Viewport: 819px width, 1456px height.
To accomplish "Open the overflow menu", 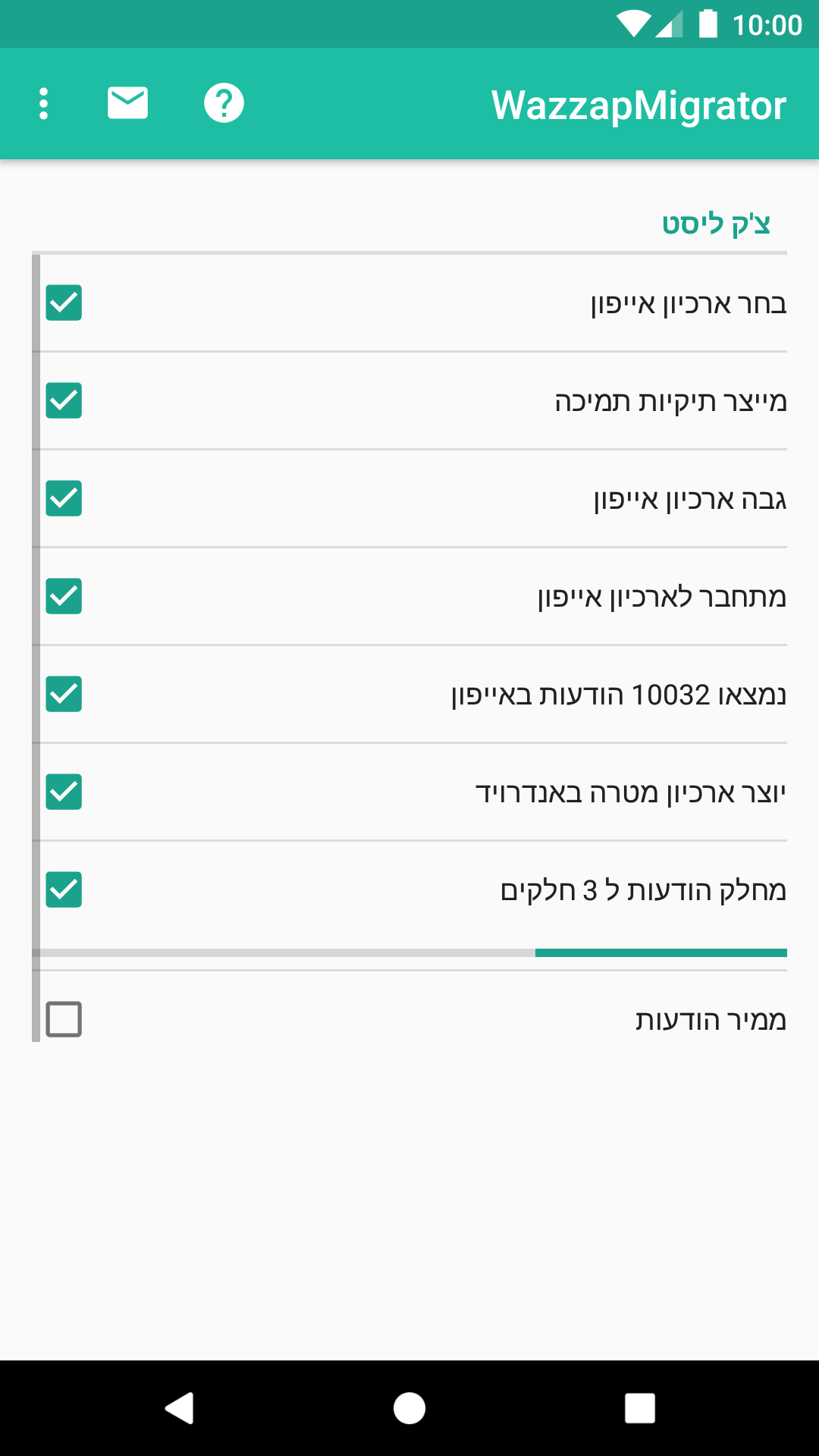I will point(43,103).
